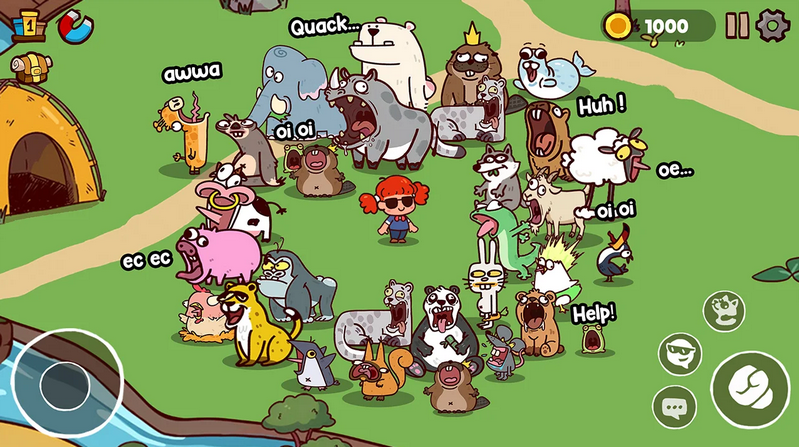Screen dimensions: 799x447
Task: Tap the sunglasses emote button
Action: point(679,354)
